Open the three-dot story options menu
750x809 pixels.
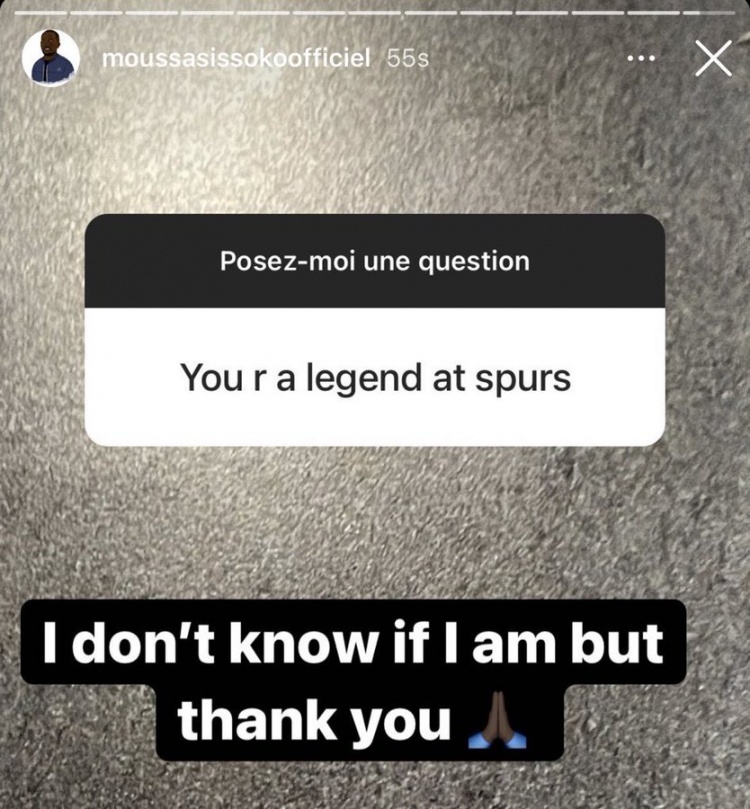(639, 58)
